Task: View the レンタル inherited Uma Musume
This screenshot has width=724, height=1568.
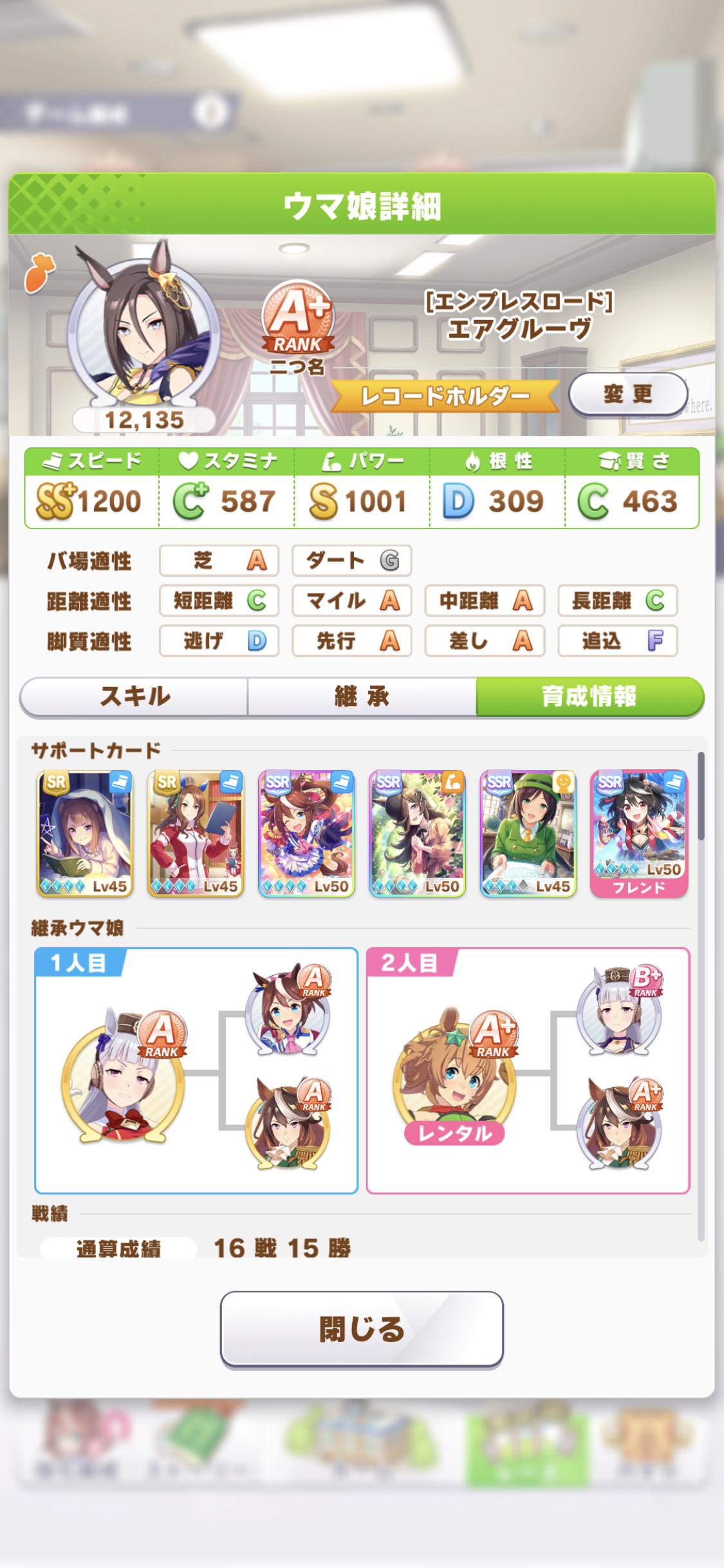Action: pos(455,1076)
